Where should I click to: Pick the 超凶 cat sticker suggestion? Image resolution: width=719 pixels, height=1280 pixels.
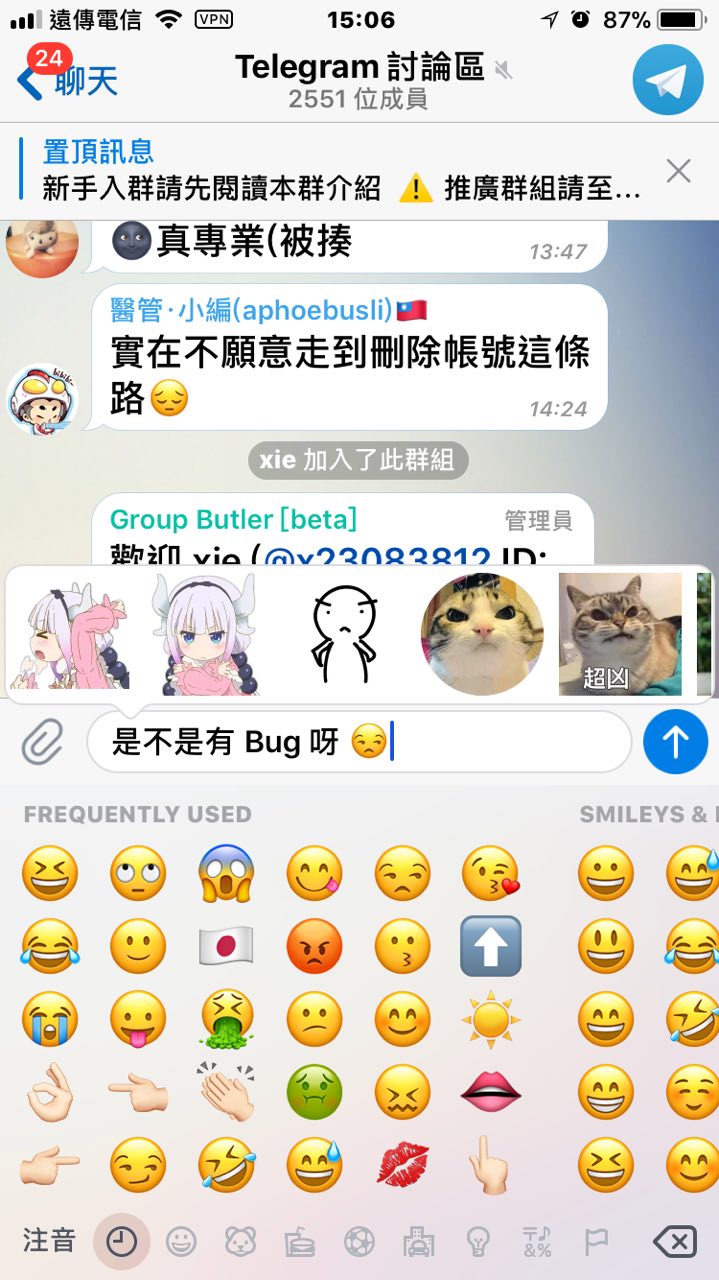point(619,634)
